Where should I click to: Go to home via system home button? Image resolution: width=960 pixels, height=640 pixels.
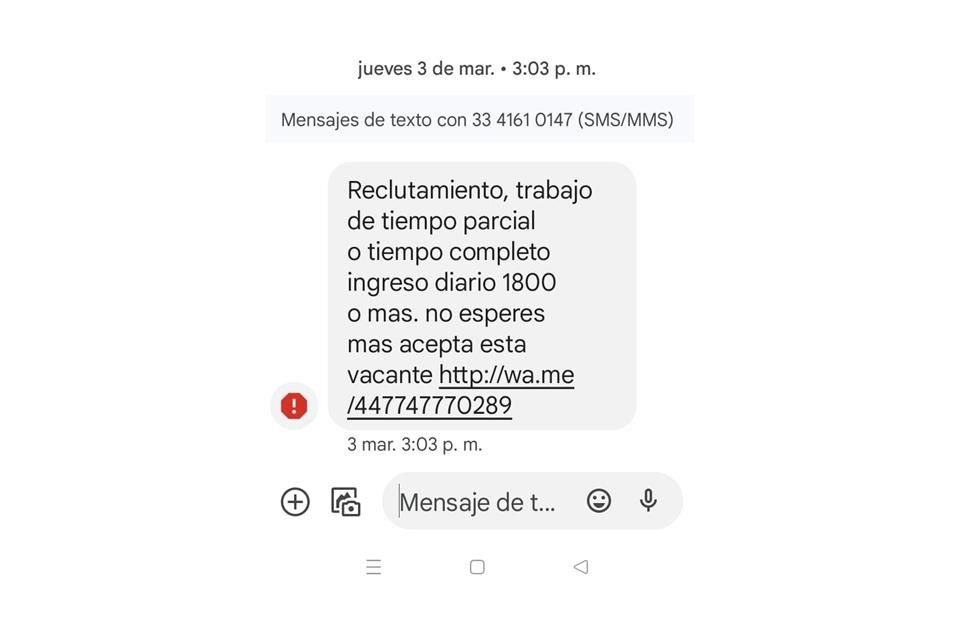tap(477, 567)
